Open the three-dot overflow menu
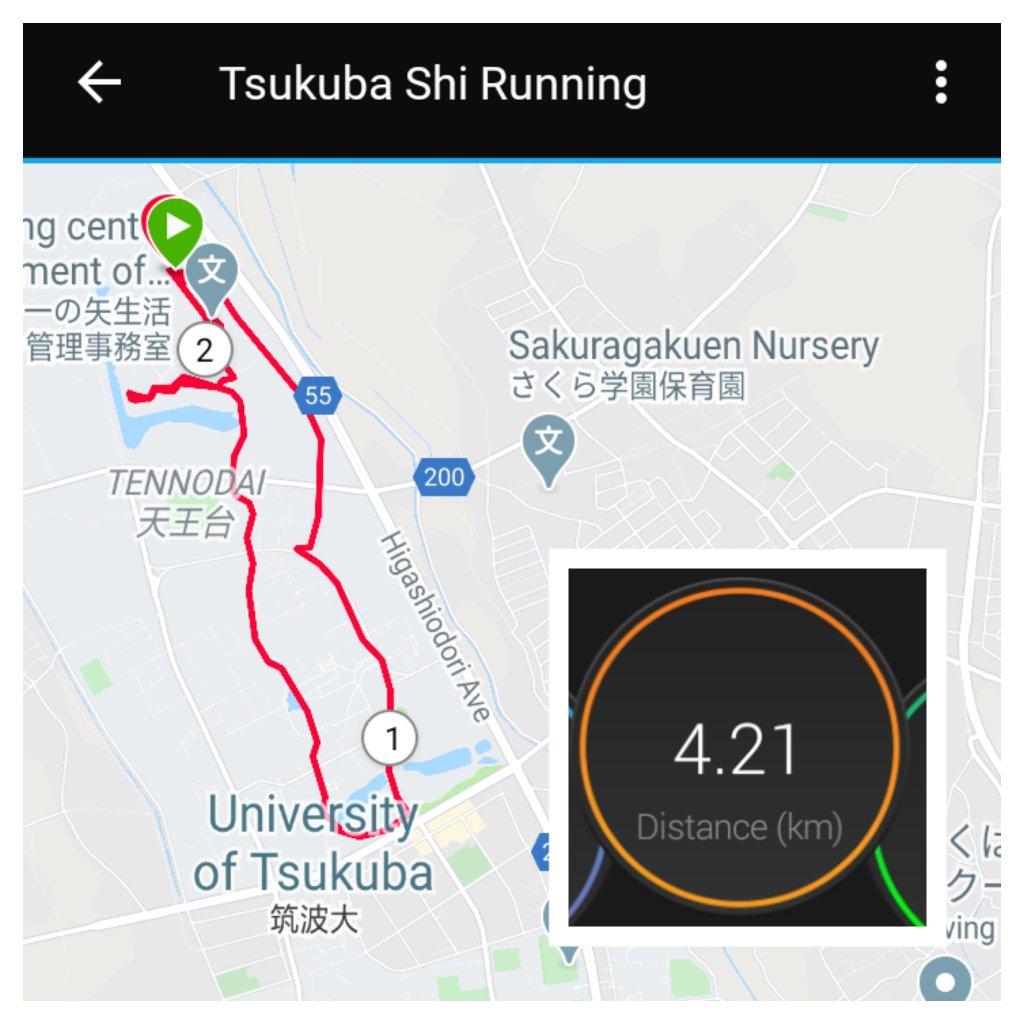 (940, 83)
